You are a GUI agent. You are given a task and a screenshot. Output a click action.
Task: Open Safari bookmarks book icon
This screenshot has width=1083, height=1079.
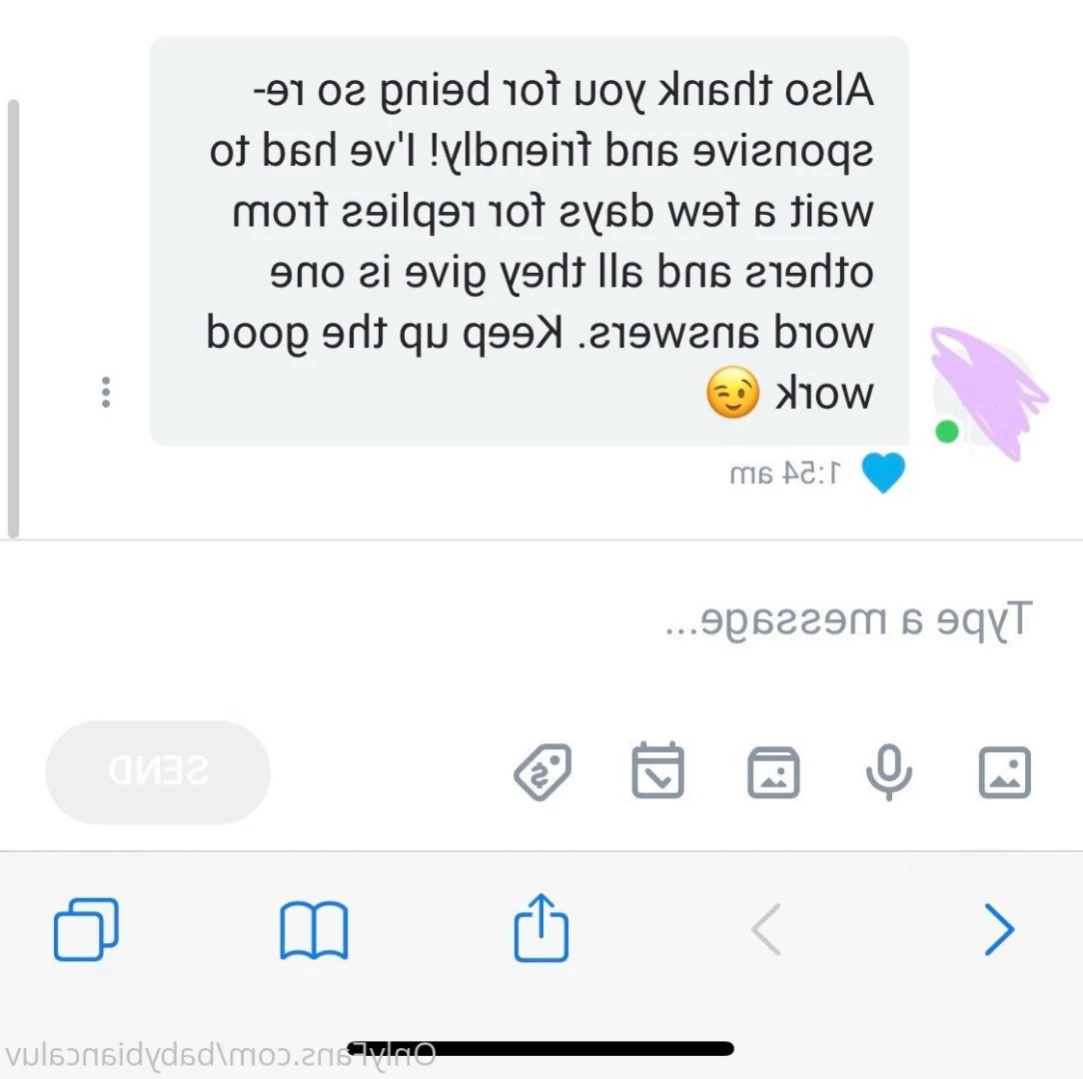point(313,929)
